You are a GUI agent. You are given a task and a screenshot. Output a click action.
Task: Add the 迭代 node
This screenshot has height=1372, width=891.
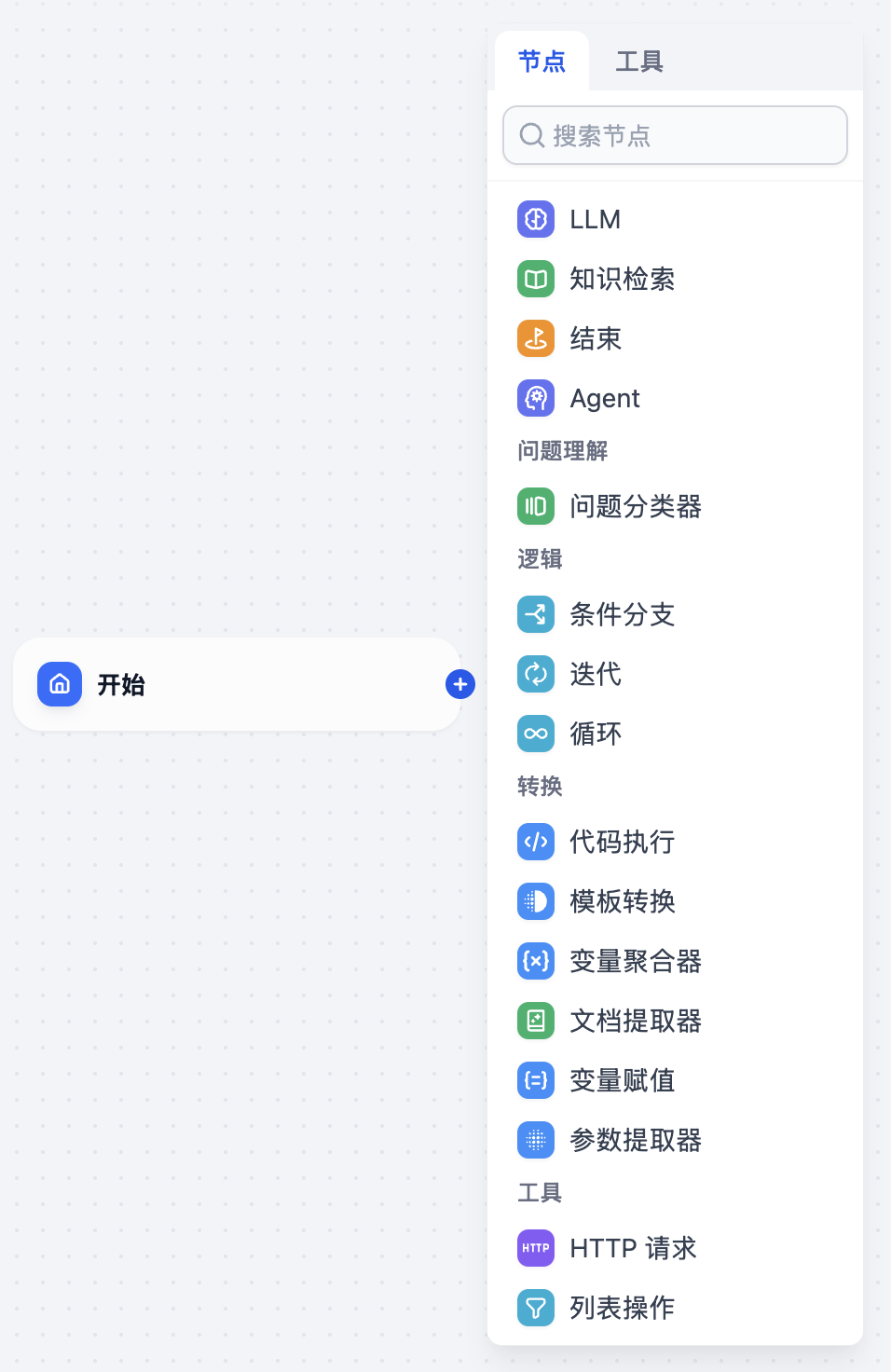[x=596, y=674]
